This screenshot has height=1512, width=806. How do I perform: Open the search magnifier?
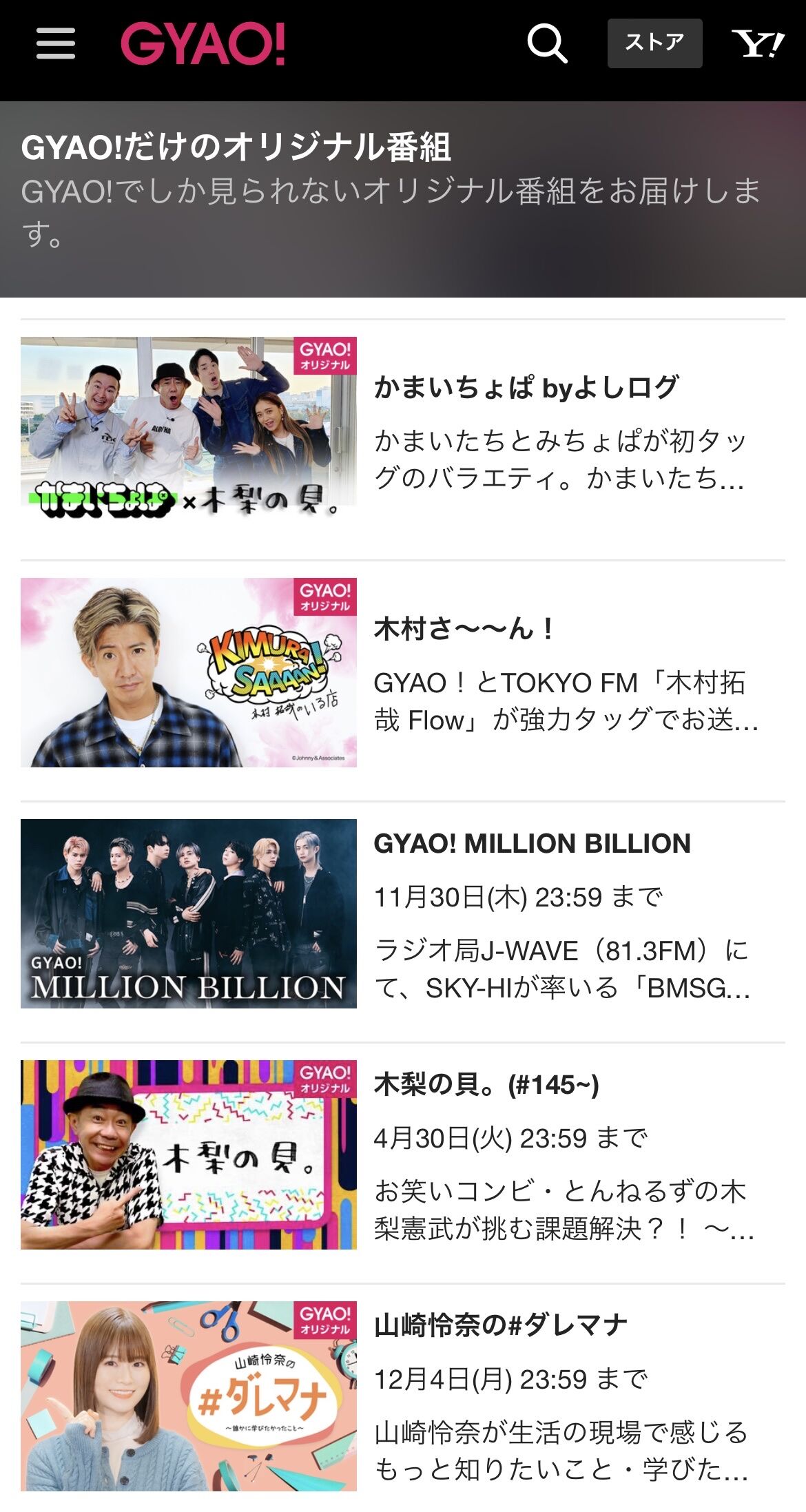[x=547, y=43]
